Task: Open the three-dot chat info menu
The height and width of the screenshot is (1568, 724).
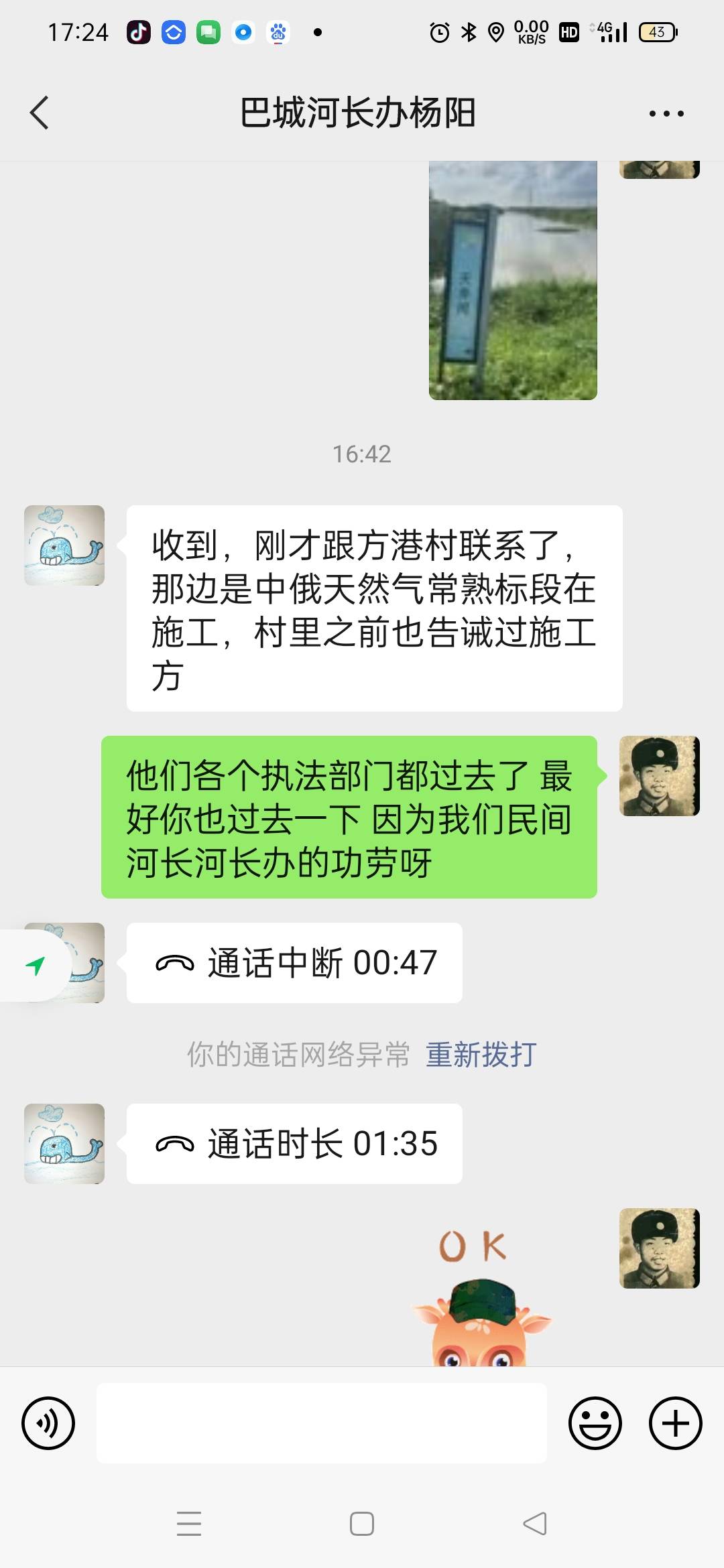Action: coord(666,113)
